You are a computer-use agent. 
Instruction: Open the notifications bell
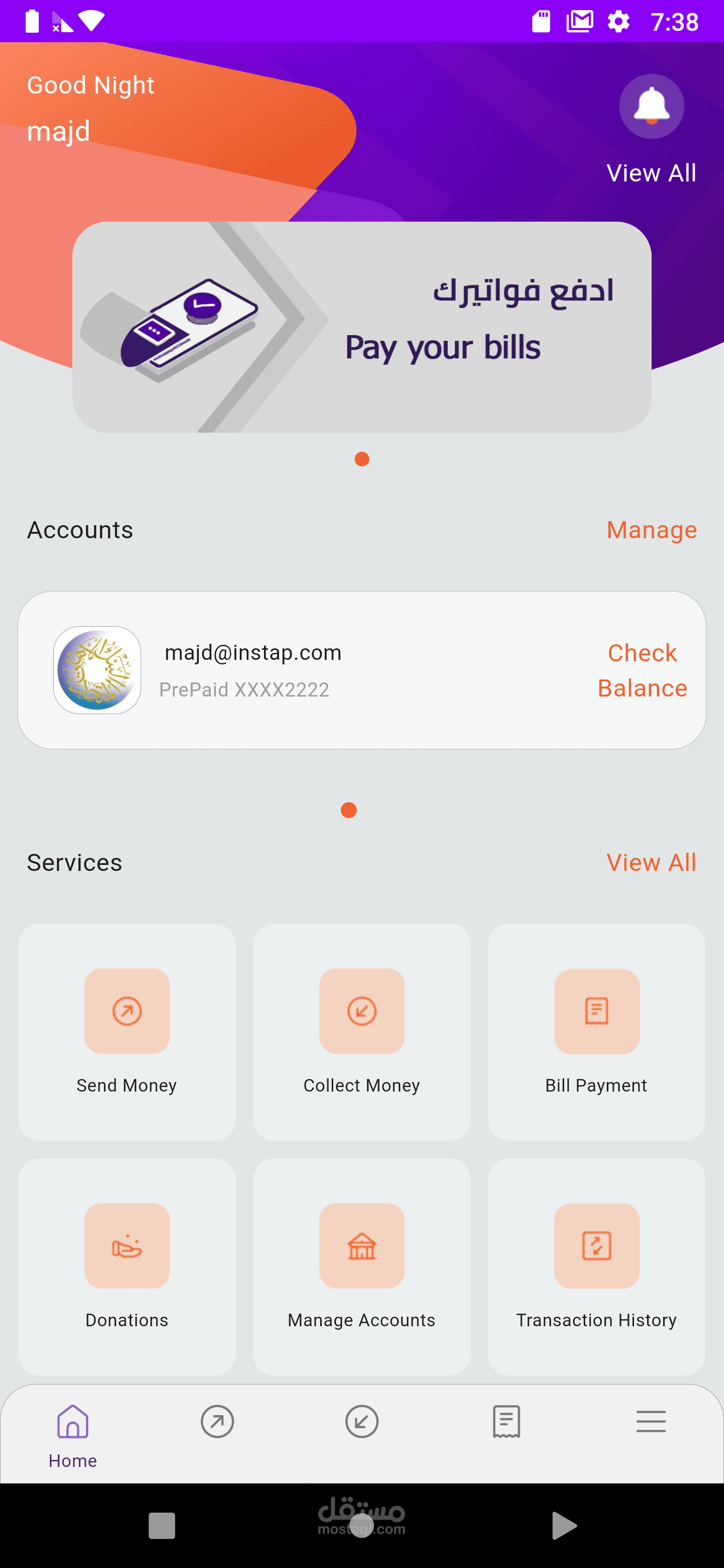tap(651, 106)
